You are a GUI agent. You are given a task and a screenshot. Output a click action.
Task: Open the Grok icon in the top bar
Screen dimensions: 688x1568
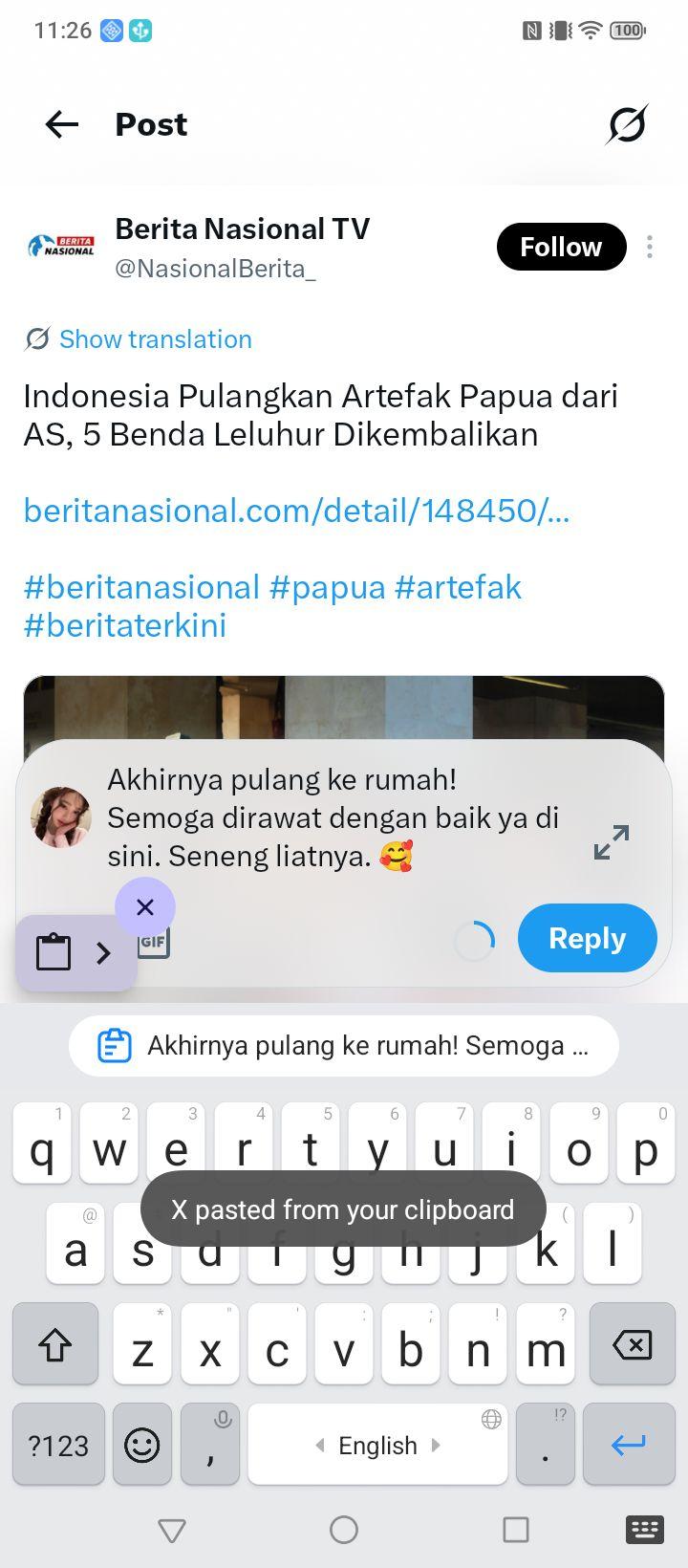627,124
